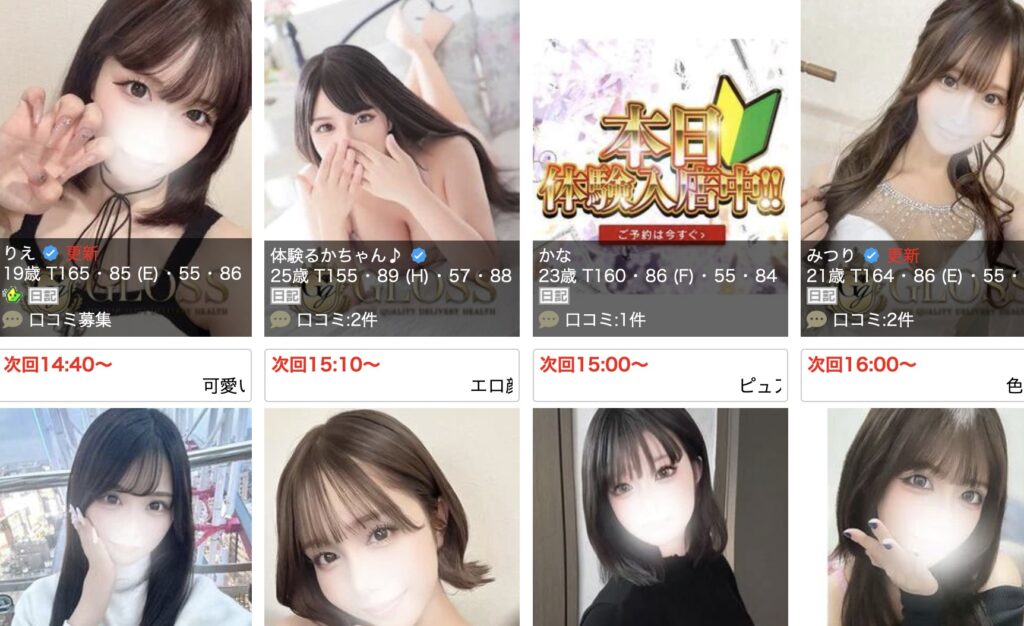This screenshot has height=626, width=1024.
Task: Select the 次回16:00〜 schedule box
Action: 912,375
